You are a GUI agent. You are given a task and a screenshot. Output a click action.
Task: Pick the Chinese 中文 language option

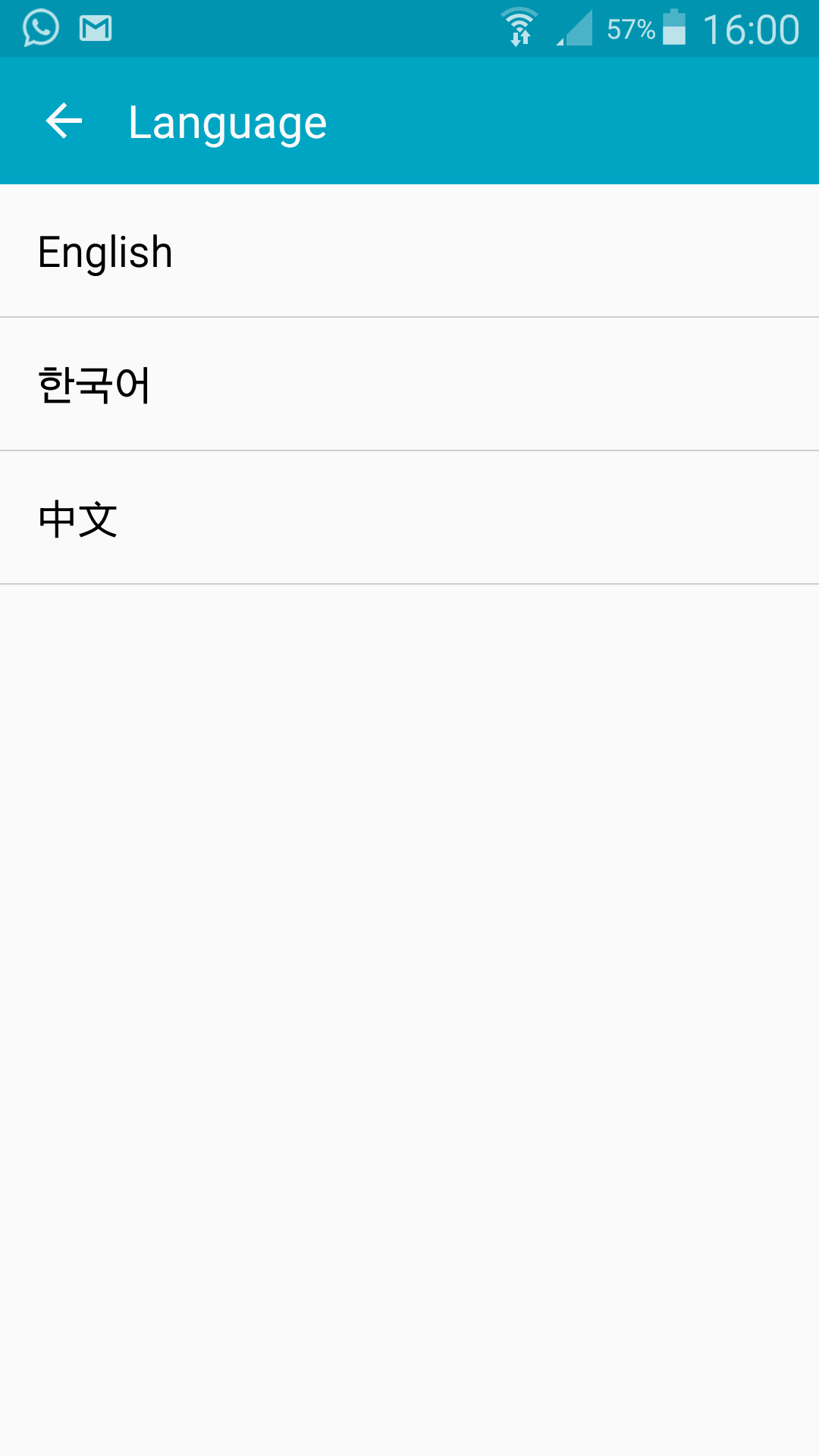point(409,518)
